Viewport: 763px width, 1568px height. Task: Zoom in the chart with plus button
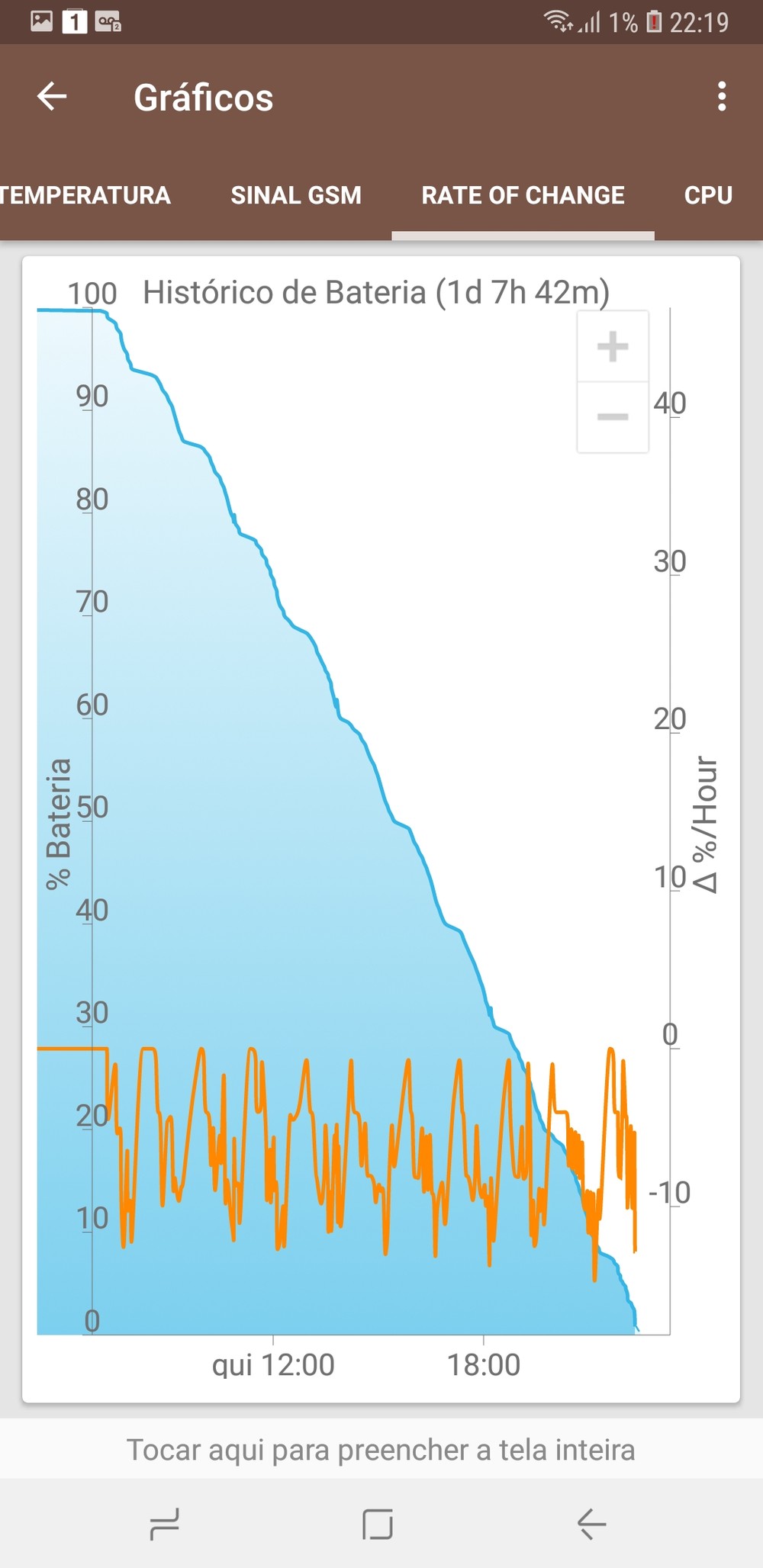click(x=613, y=346)
